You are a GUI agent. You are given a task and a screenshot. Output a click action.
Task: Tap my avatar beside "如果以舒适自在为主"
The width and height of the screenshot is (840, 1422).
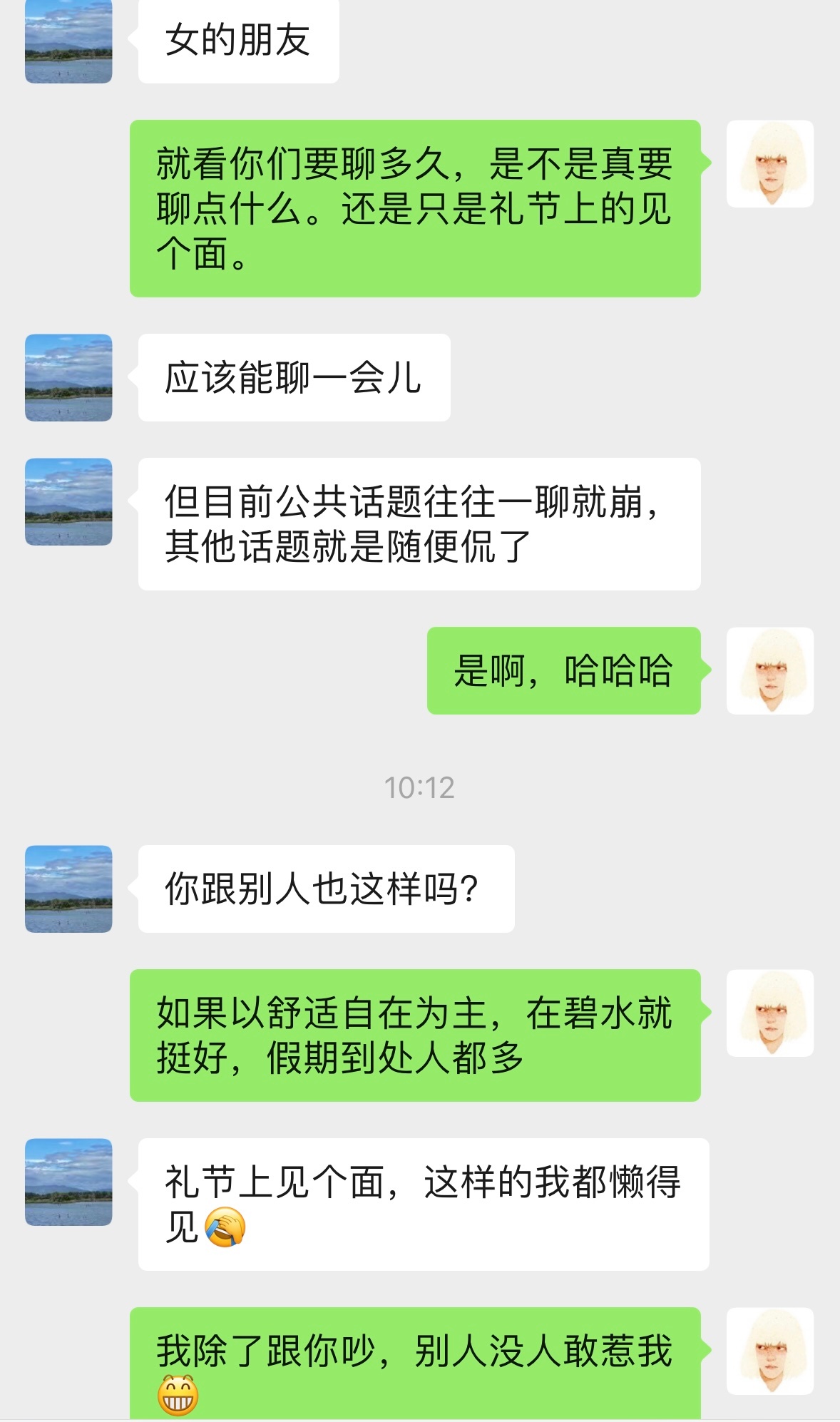[770, 1013]
